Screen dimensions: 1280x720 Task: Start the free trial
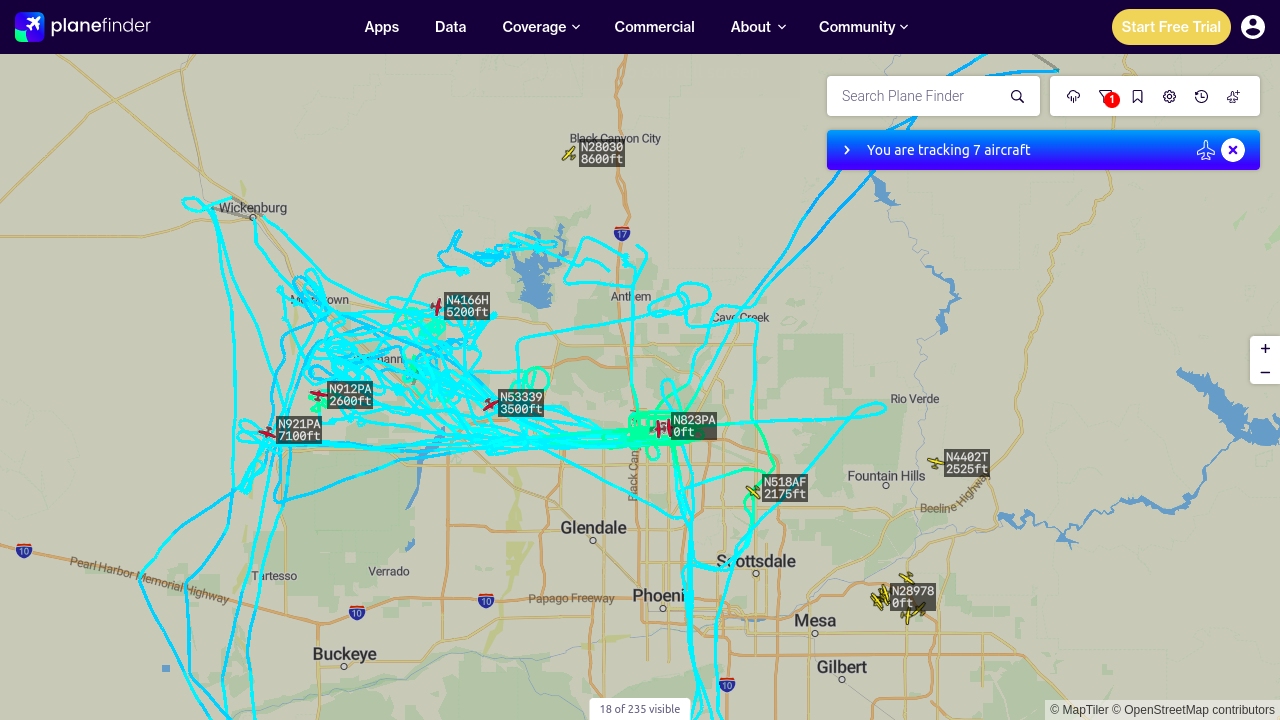1171,27
